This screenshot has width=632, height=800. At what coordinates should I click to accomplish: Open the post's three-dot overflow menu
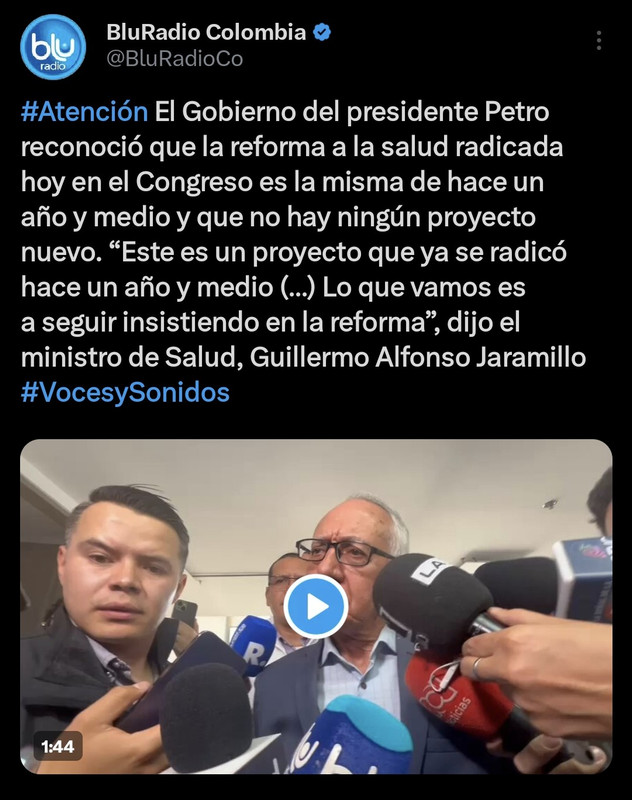point(598,41)
